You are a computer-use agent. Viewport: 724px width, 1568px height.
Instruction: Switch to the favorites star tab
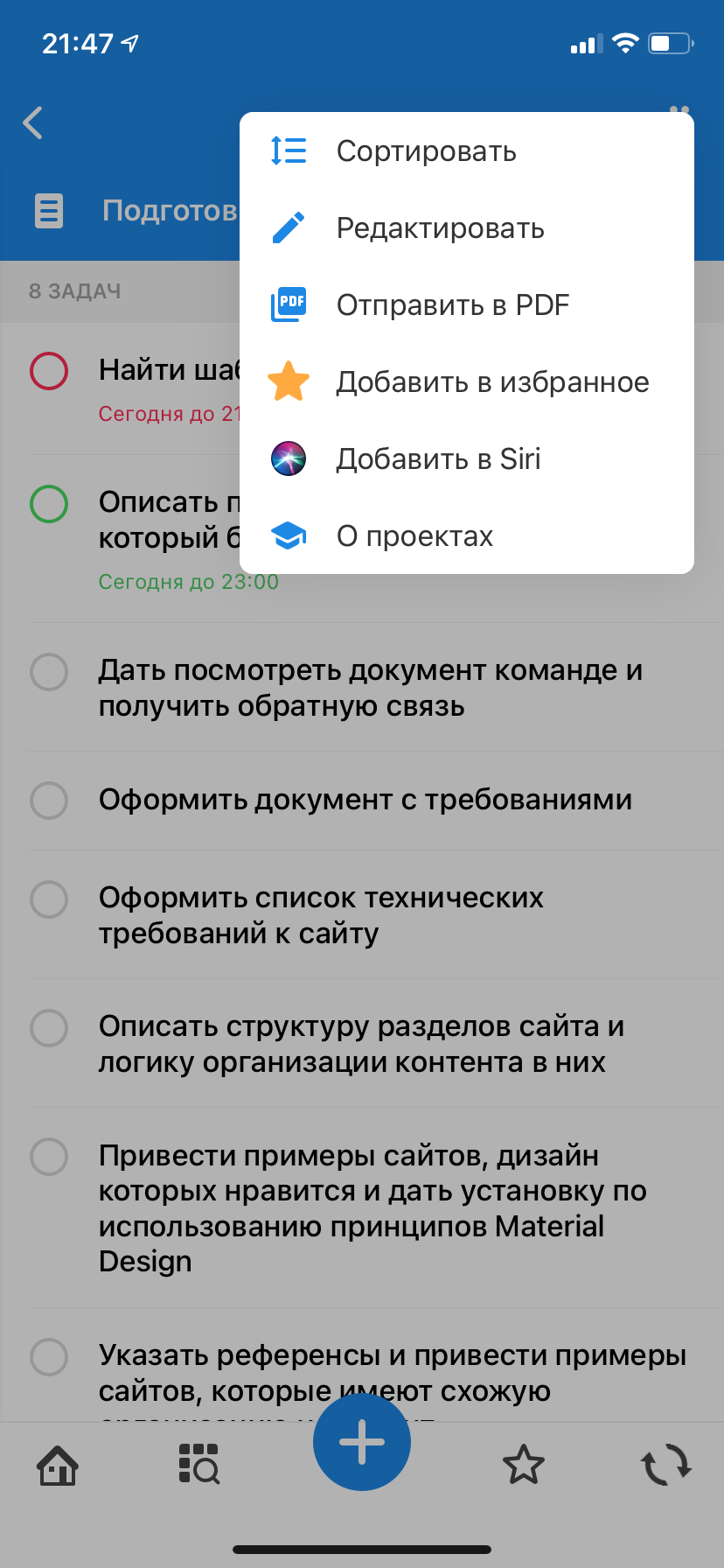coord(524,1465)
